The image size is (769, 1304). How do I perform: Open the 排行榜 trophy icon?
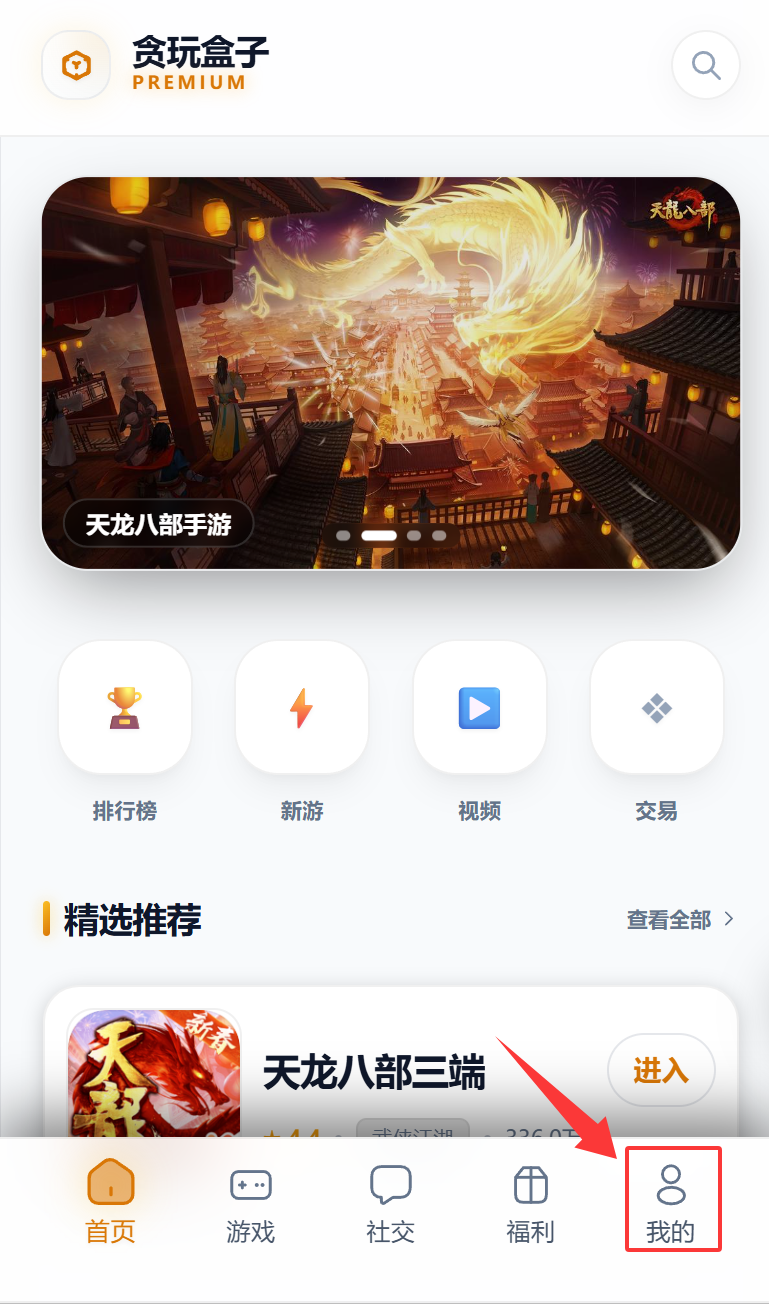tap(124, 707)
